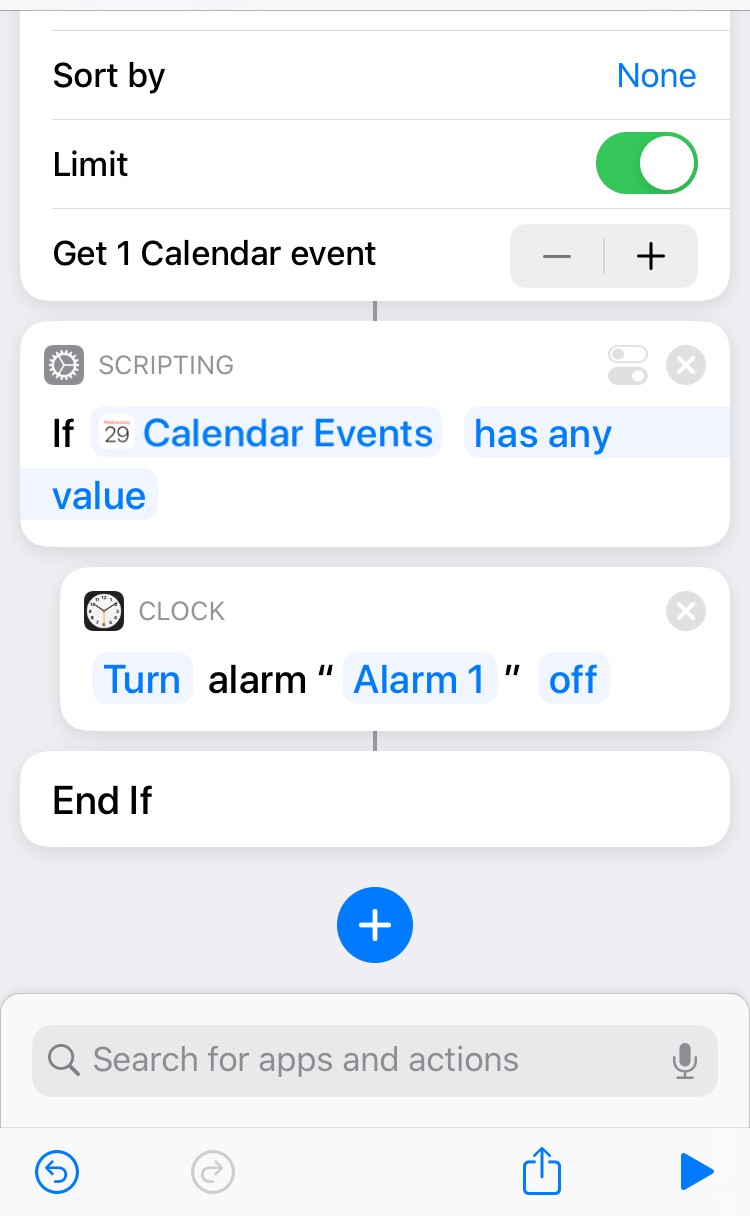
Task: Switch the alarm state from off
Action: coord(573,680)
